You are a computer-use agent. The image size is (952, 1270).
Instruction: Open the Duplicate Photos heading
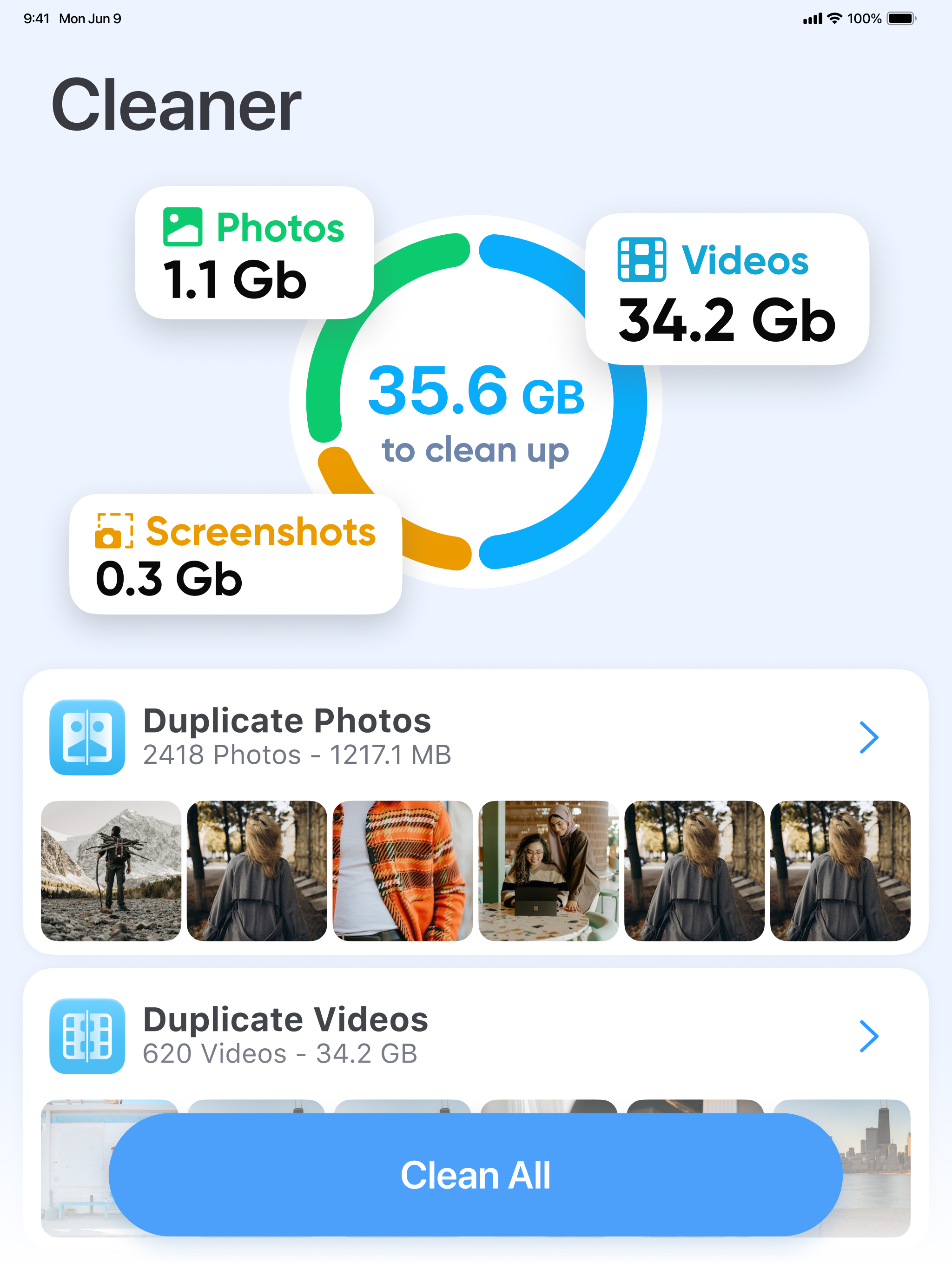286,721
